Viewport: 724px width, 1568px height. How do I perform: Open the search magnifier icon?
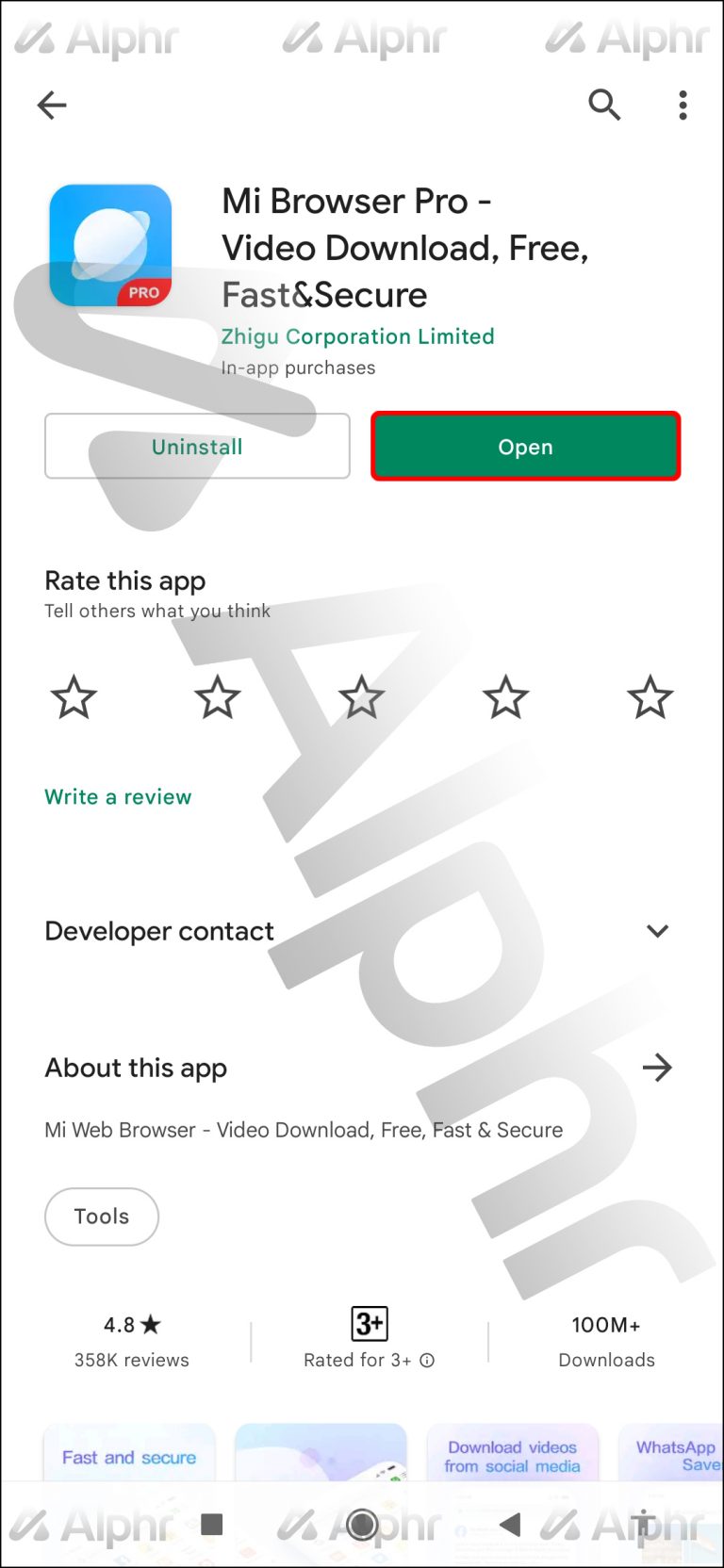click(604, 106)
